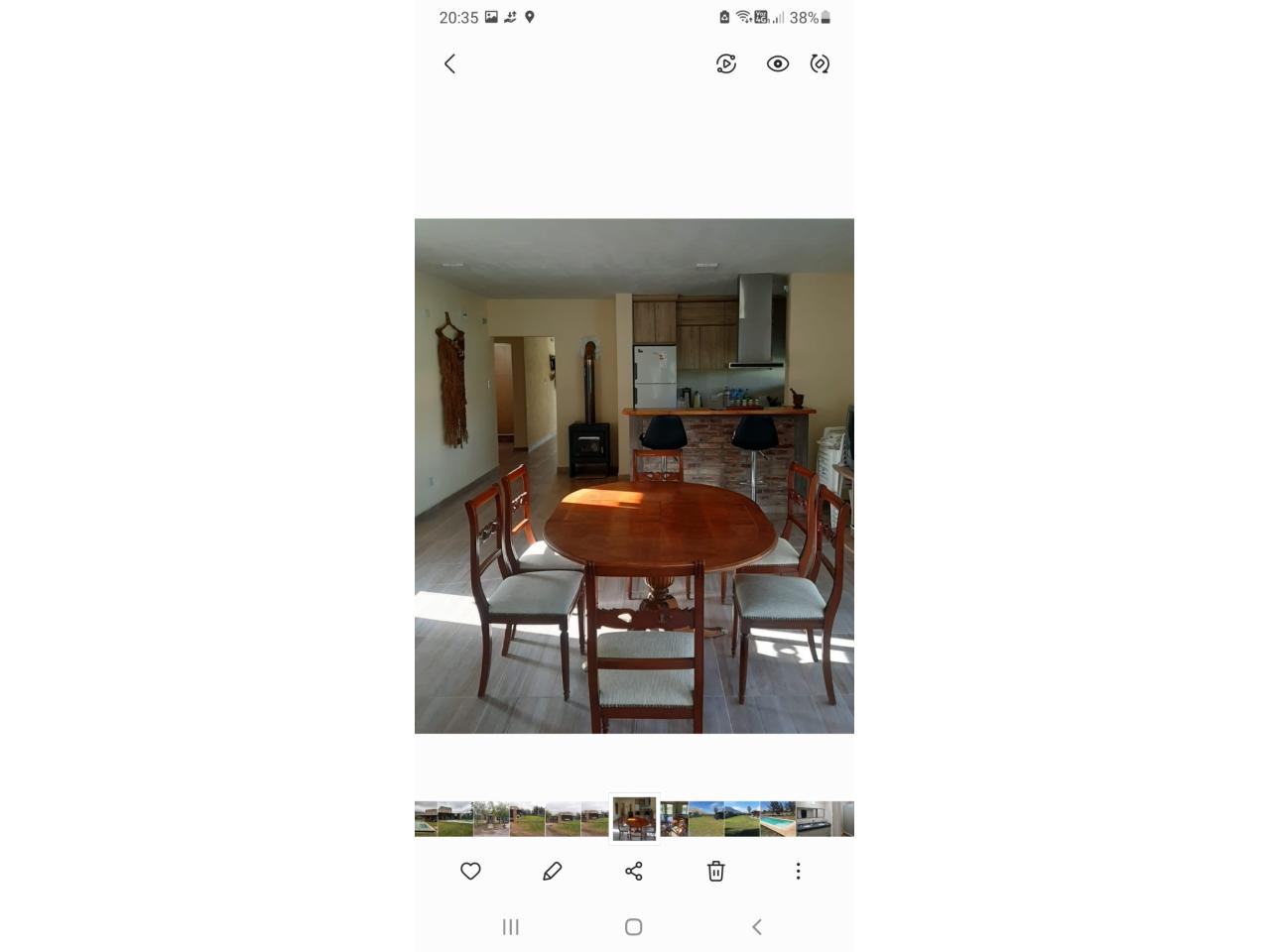Select the swimming pool thumbnail in the strip

point(778,819)
